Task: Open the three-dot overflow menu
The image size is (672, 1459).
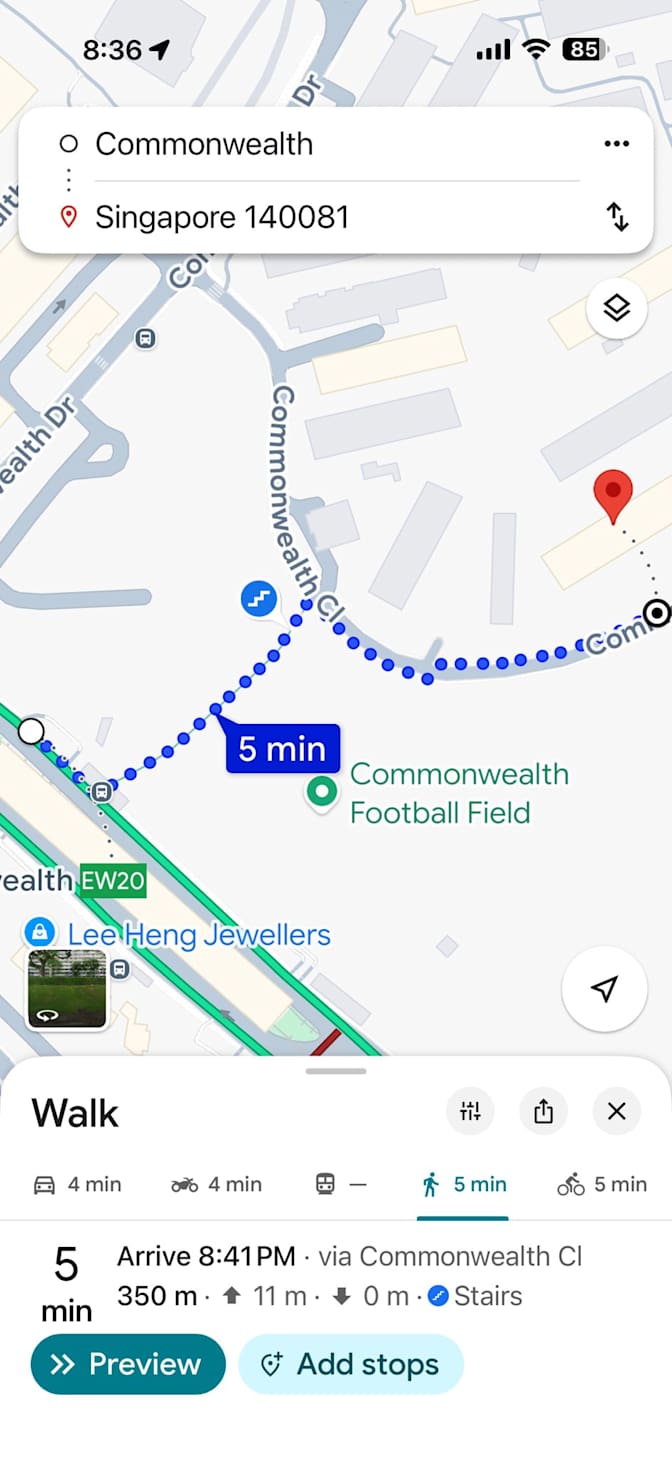Action: 617,144
